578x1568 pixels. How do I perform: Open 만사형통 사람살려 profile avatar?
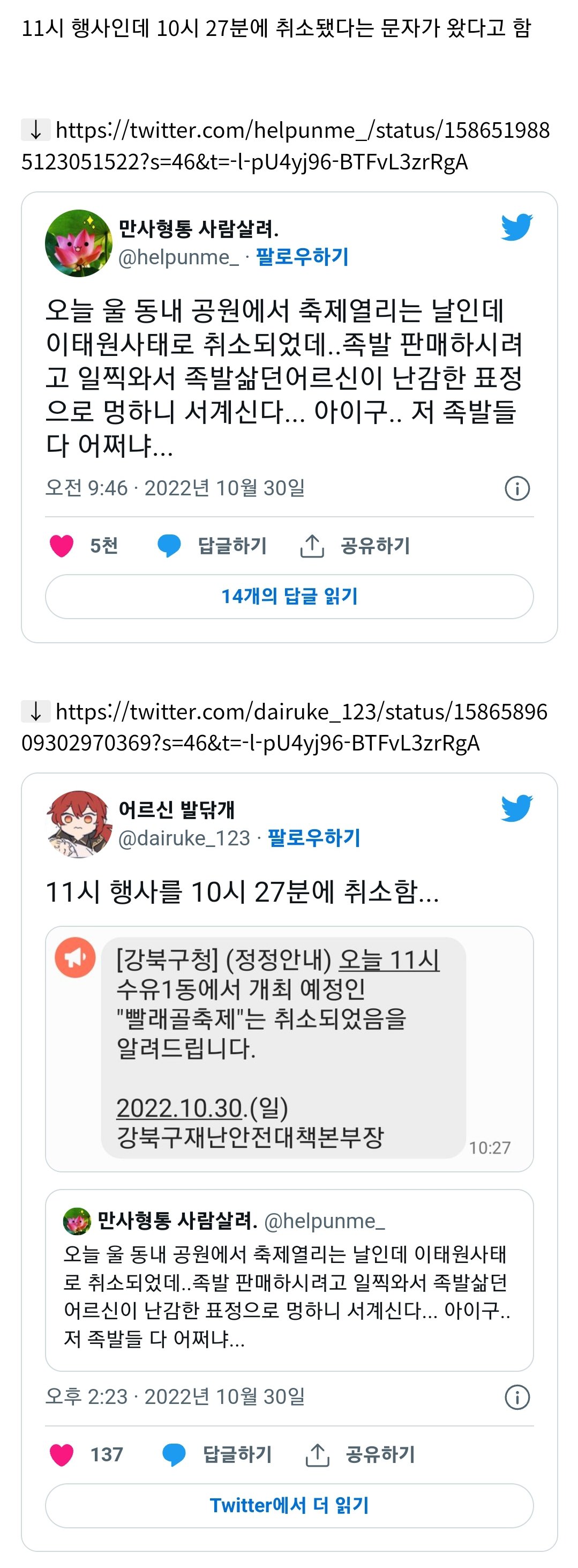(x=79, y=243)
